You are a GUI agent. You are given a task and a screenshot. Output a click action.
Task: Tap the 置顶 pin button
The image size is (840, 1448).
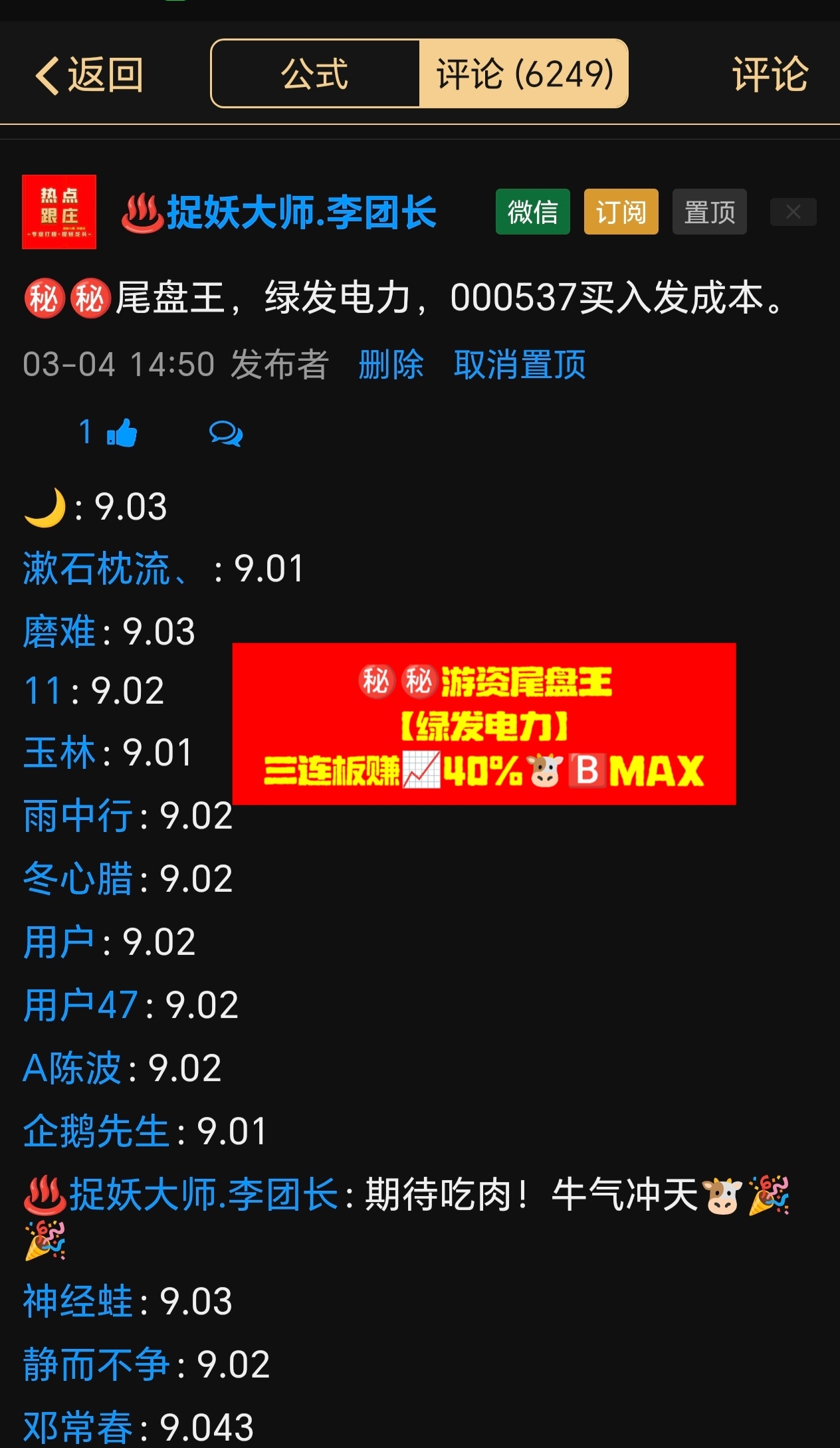click(709, 212)
